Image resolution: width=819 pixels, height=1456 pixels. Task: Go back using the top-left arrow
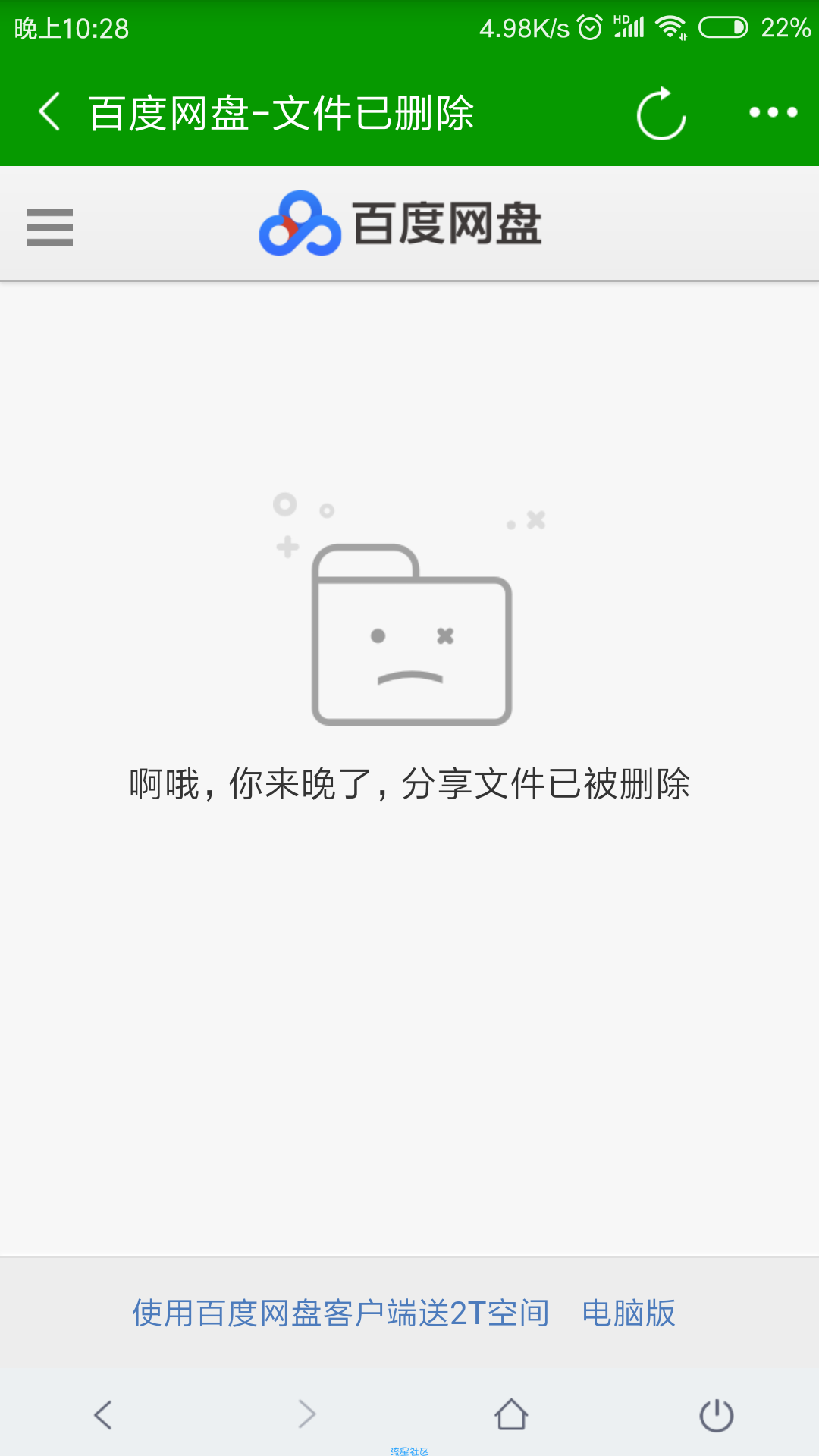50,112
